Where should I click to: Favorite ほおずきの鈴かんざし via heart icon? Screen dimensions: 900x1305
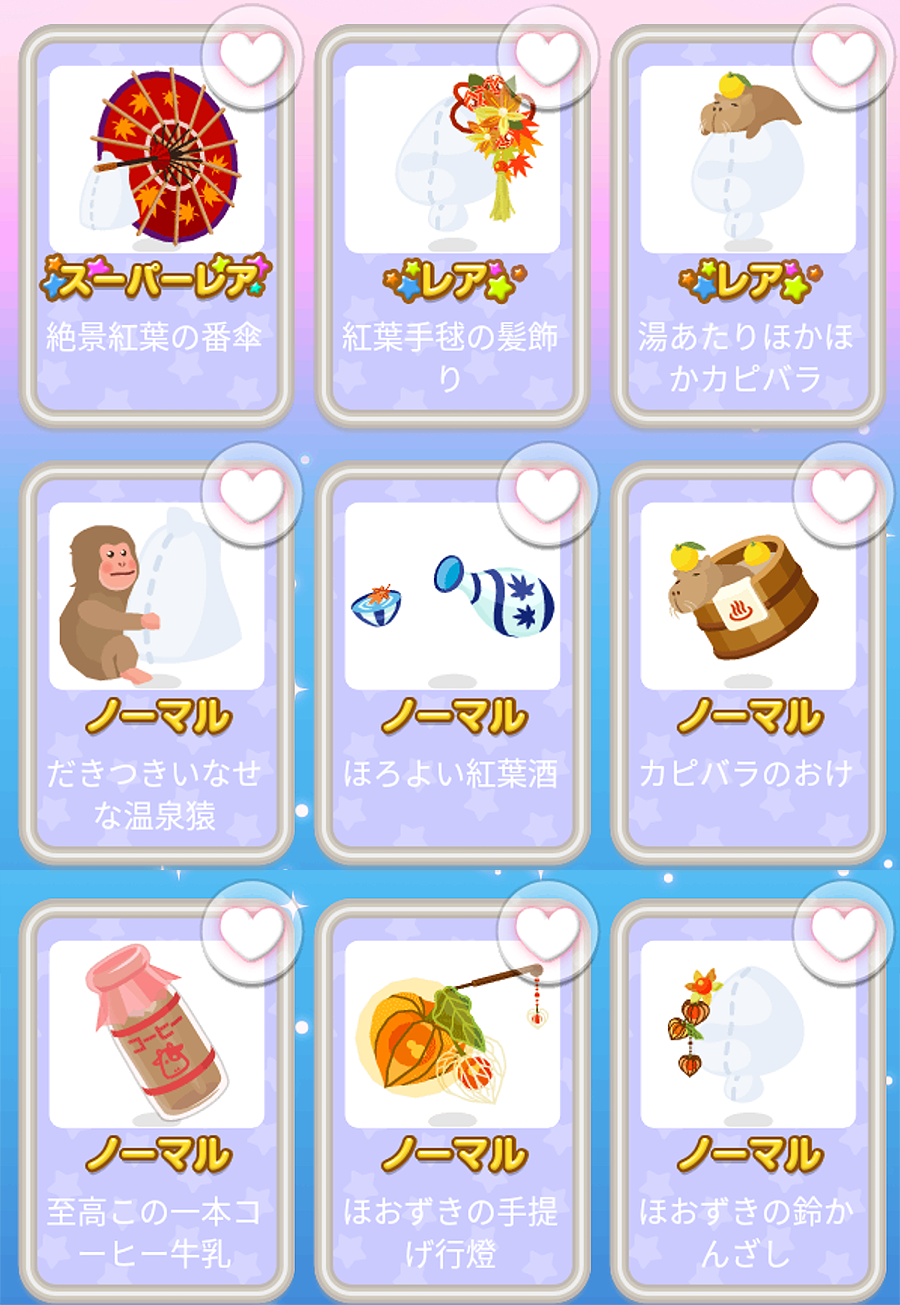[x=842, y=931]
